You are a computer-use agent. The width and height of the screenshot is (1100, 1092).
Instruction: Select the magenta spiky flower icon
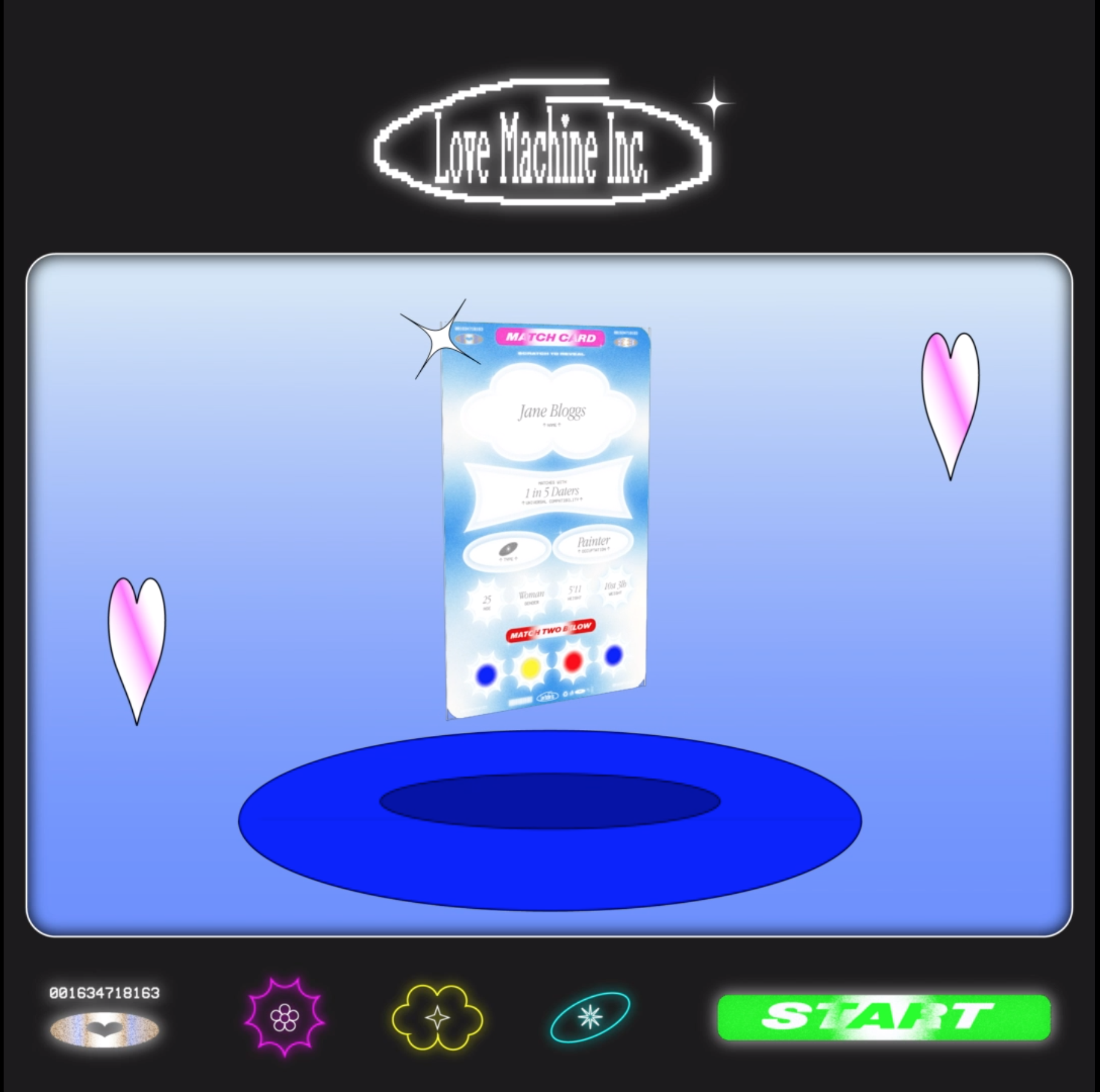coord(284,1017)
